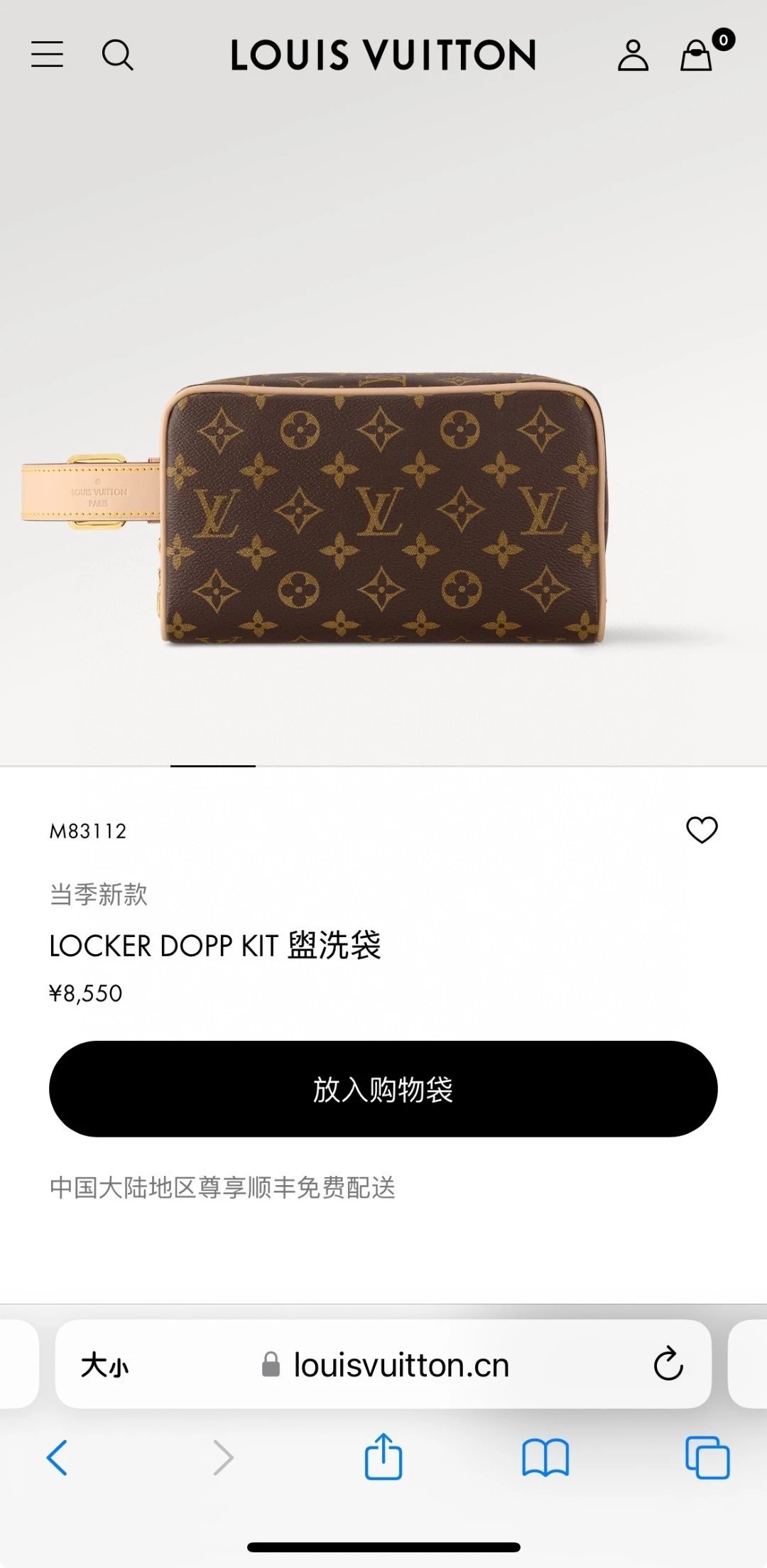Viewport: 767px width, 1568px height.
Task: Reload the page
Action: [668, 1364]
